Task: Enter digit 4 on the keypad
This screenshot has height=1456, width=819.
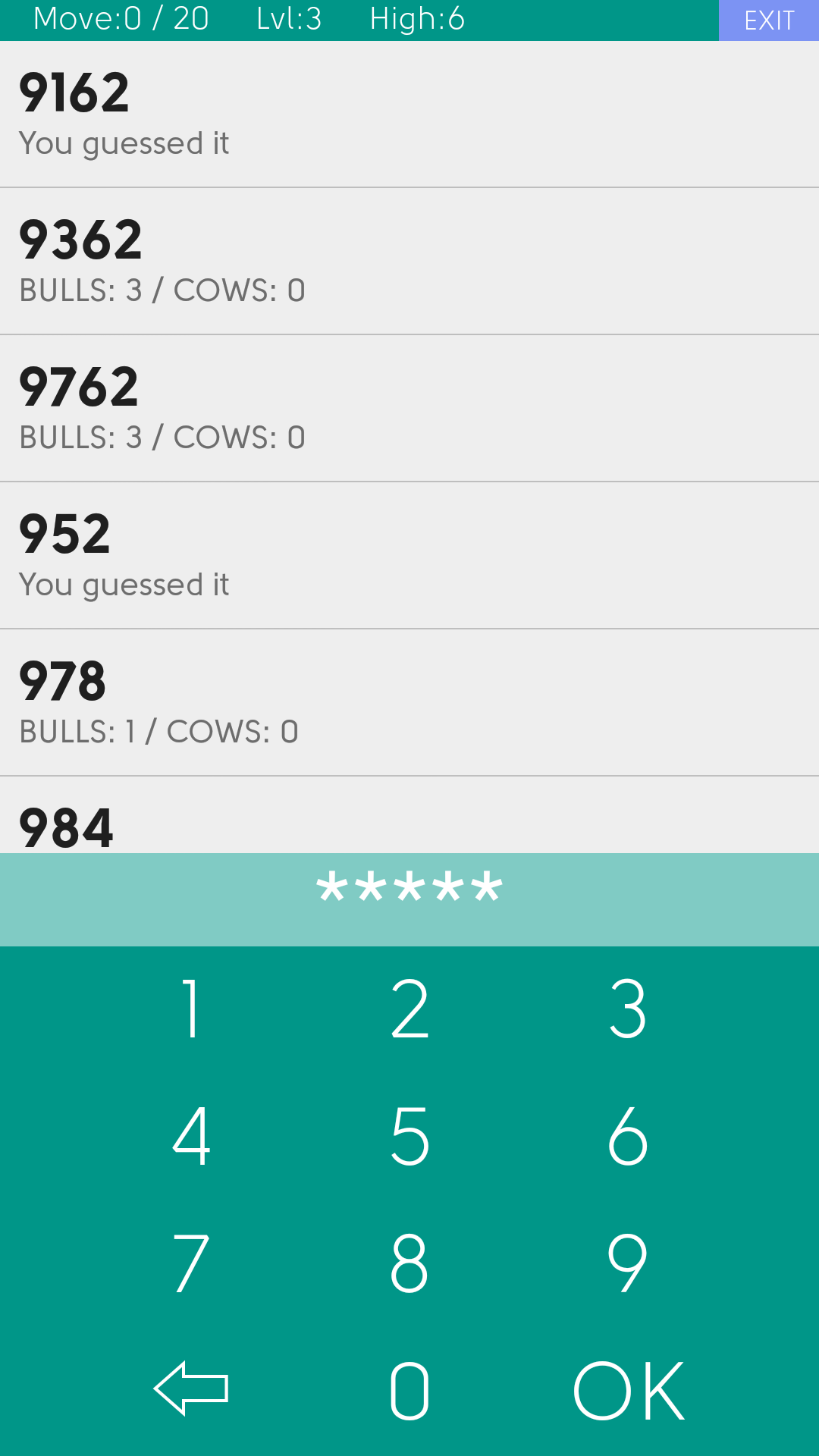Action: [191, 1135]
